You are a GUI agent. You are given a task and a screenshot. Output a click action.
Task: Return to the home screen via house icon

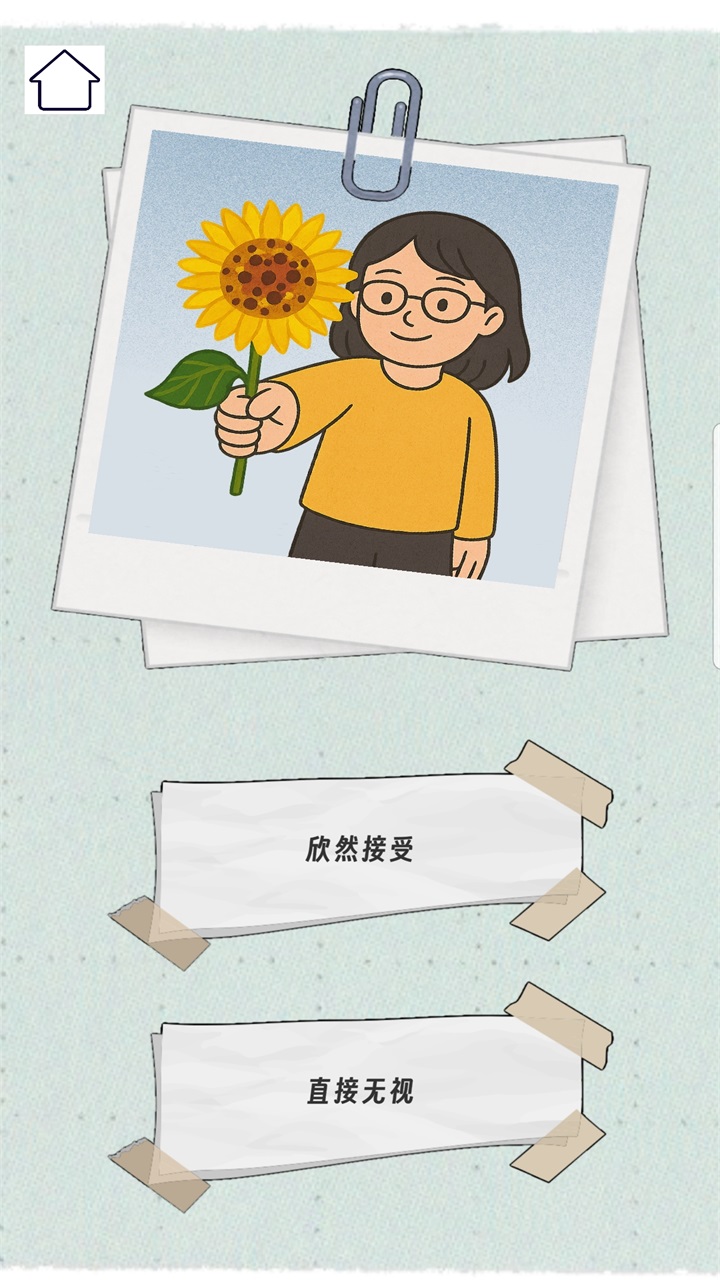pos(65,80)
